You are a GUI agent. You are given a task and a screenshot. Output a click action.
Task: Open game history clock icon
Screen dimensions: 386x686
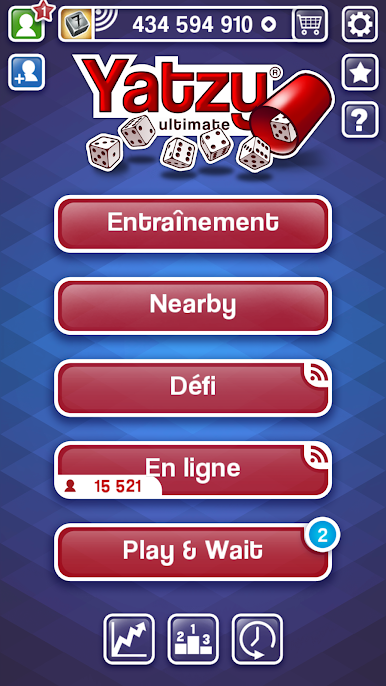(257, 639)
